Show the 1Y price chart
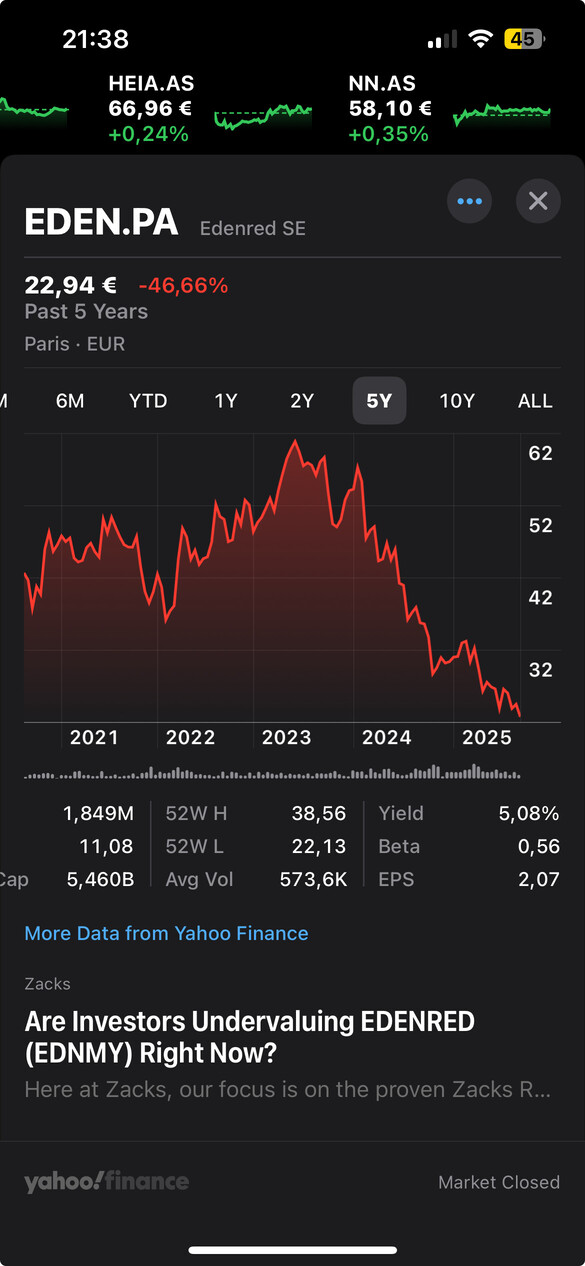The width and height of the screenshot is (585, 1266). tap(226, 401)
